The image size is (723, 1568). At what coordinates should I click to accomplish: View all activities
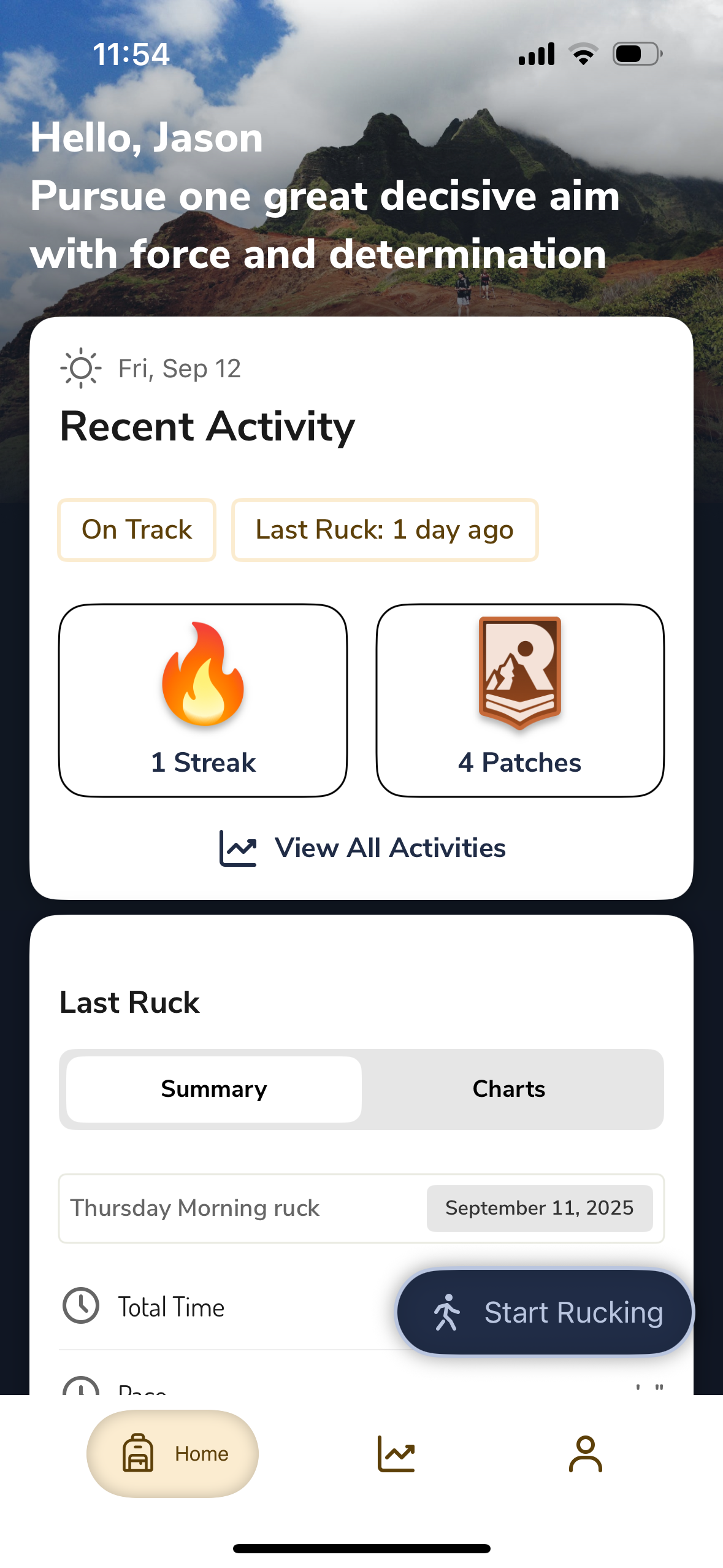click(362, 848)
